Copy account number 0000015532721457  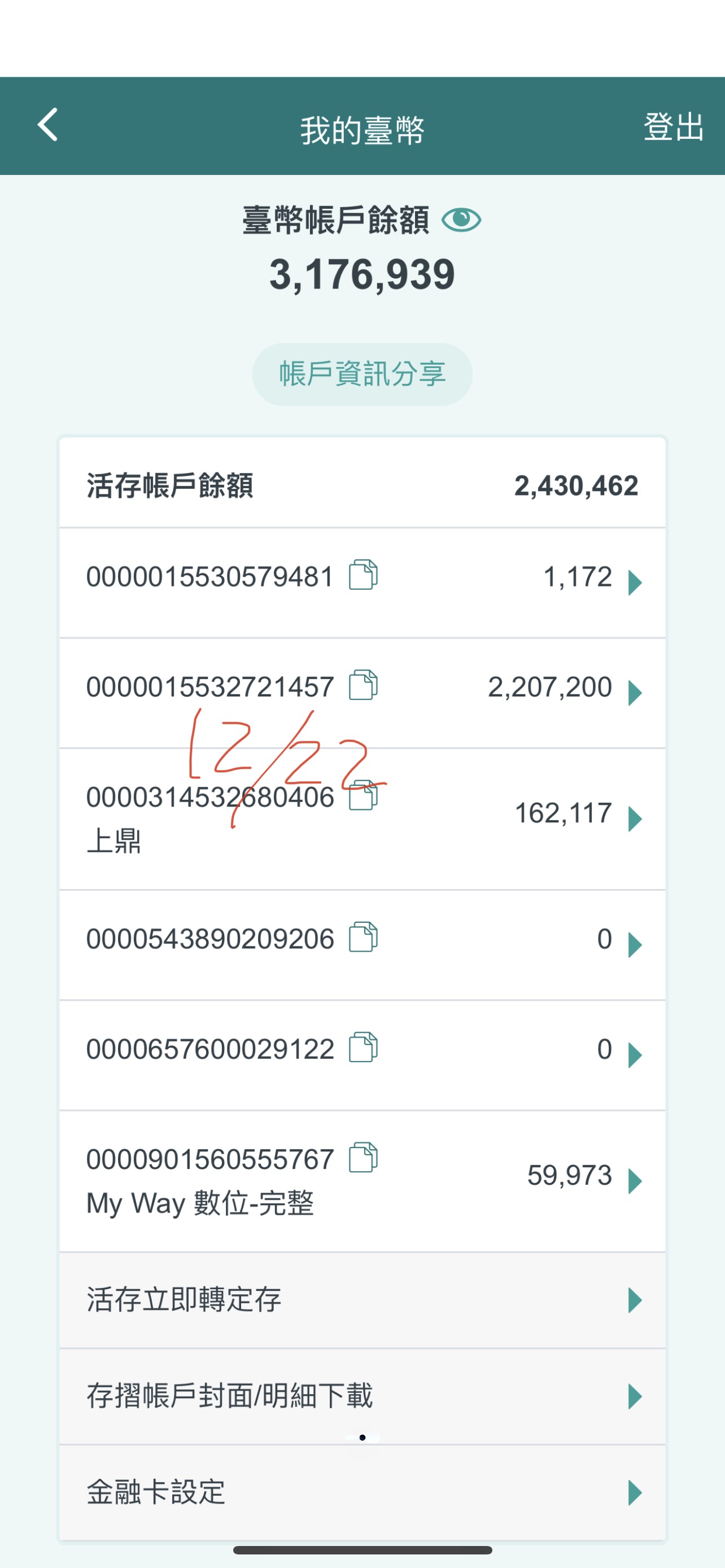tap(364, 685)
